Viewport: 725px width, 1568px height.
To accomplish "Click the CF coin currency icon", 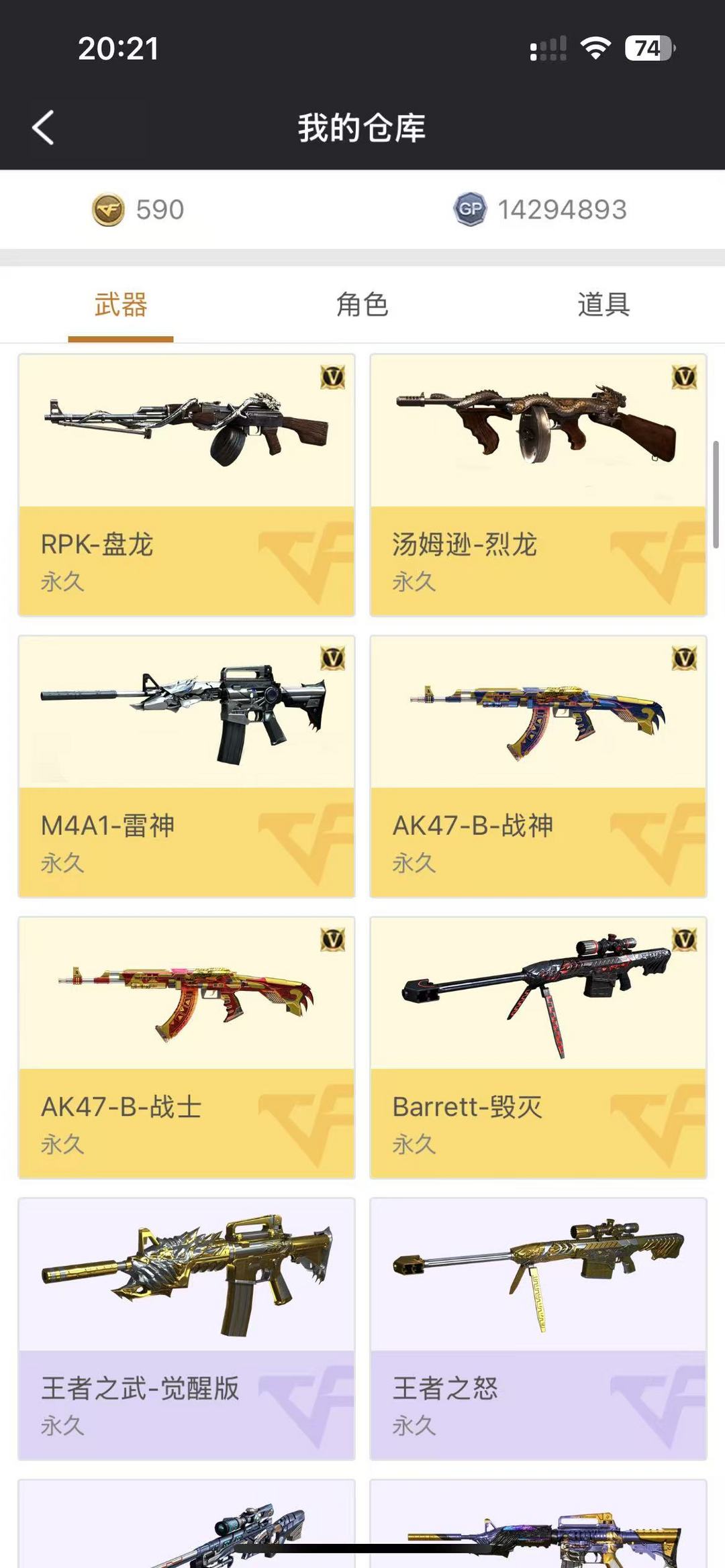I will pos(109,210).
